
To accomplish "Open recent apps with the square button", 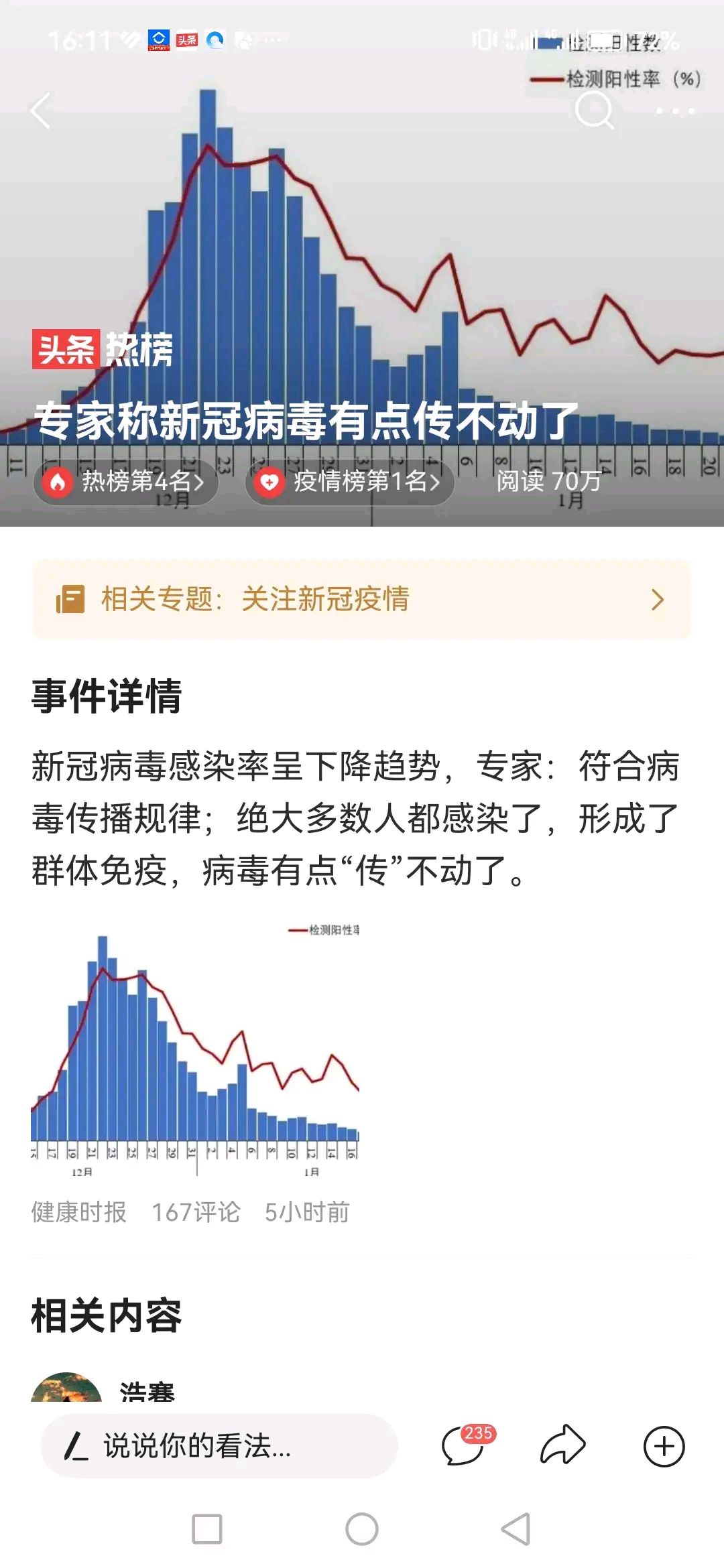I will click(x=207, y=1529).
